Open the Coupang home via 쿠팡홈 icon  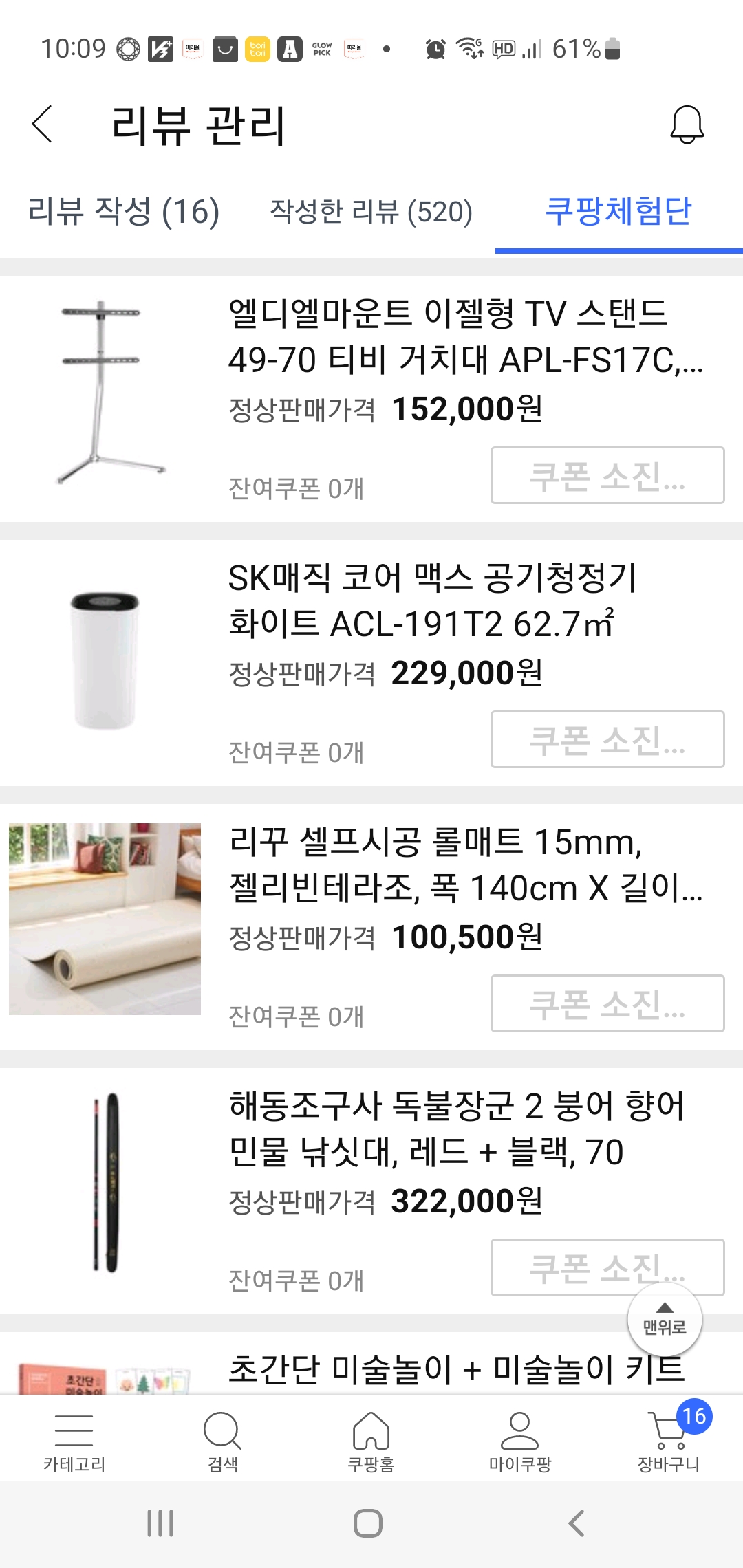tap(371, 1437)
